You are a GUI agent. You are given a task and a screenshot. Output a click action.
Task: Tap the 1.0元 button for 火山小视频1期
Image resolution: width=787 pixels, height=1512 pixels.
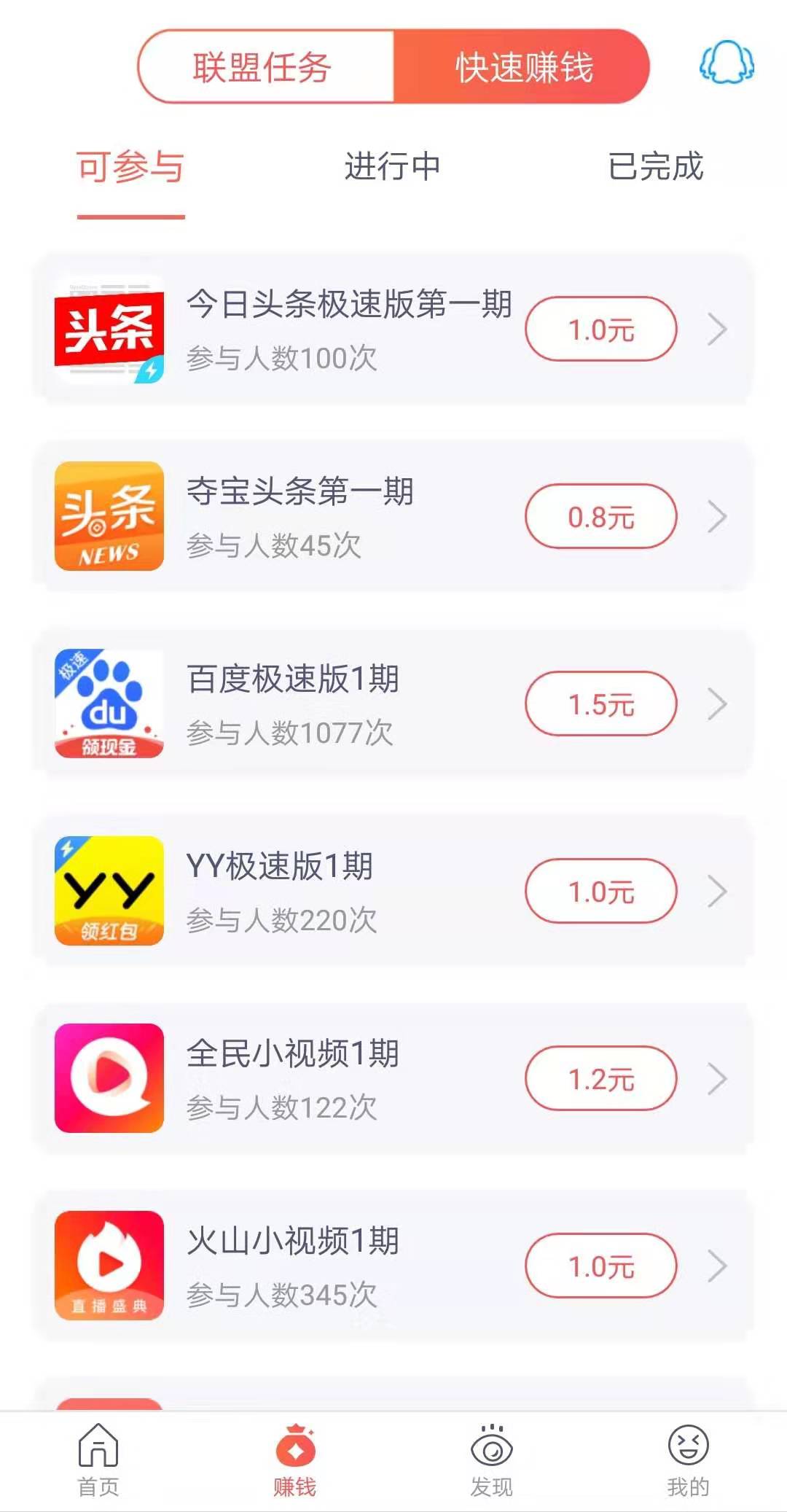[601, 1266]
